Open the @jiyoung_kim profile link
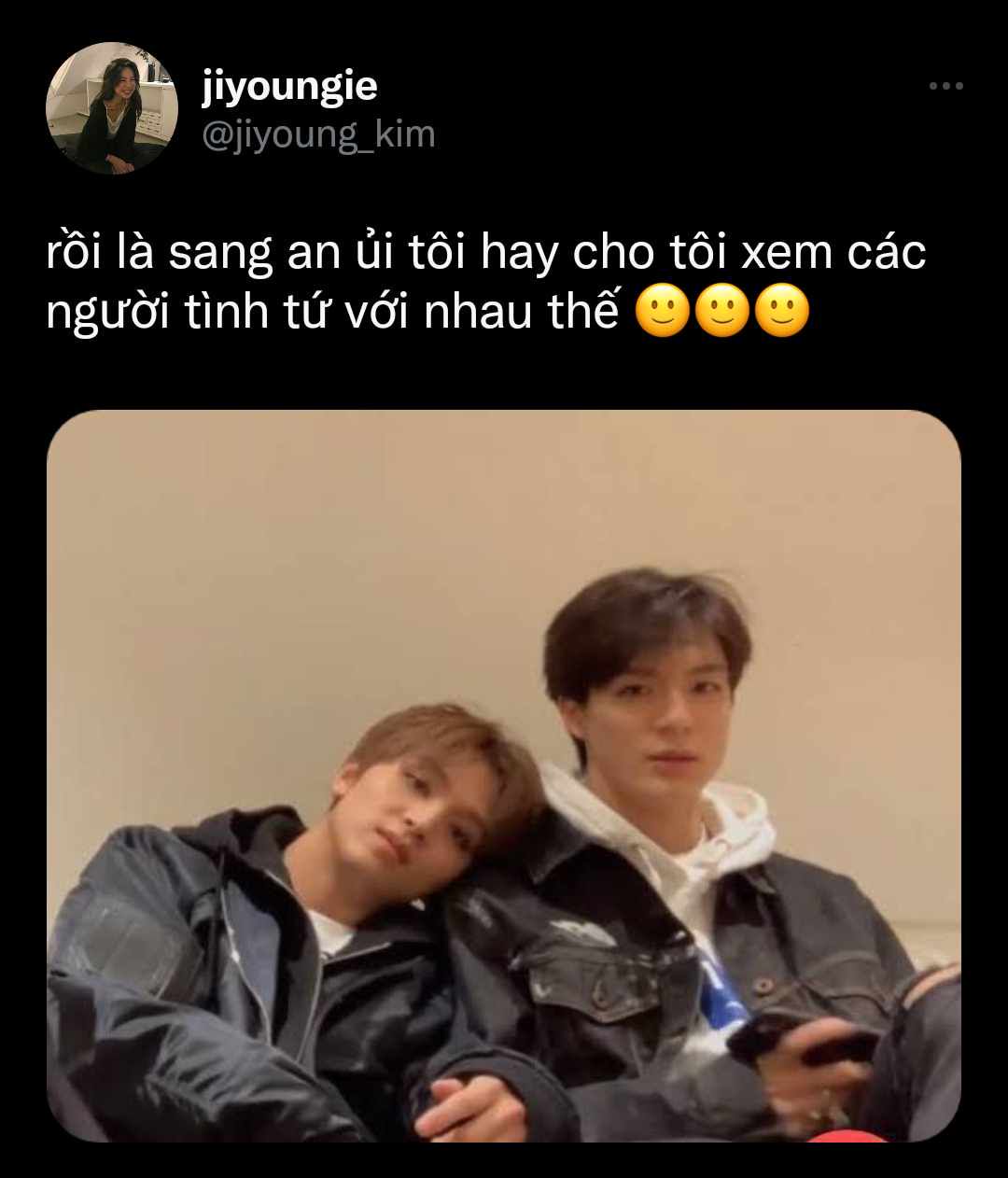The height and width of the screenshot is (1178, 1008). 318,135
